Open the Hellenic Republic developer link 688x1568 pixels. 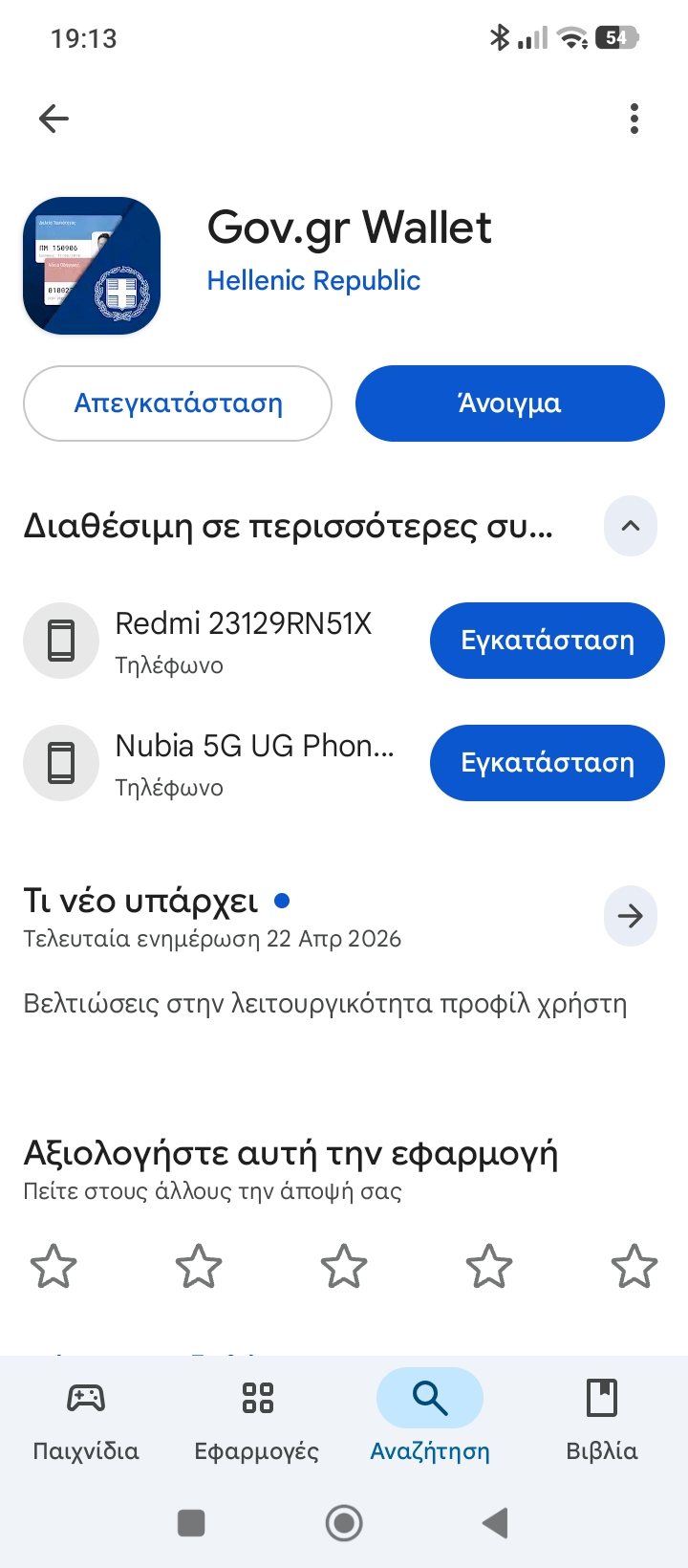[x=313, y=280]
